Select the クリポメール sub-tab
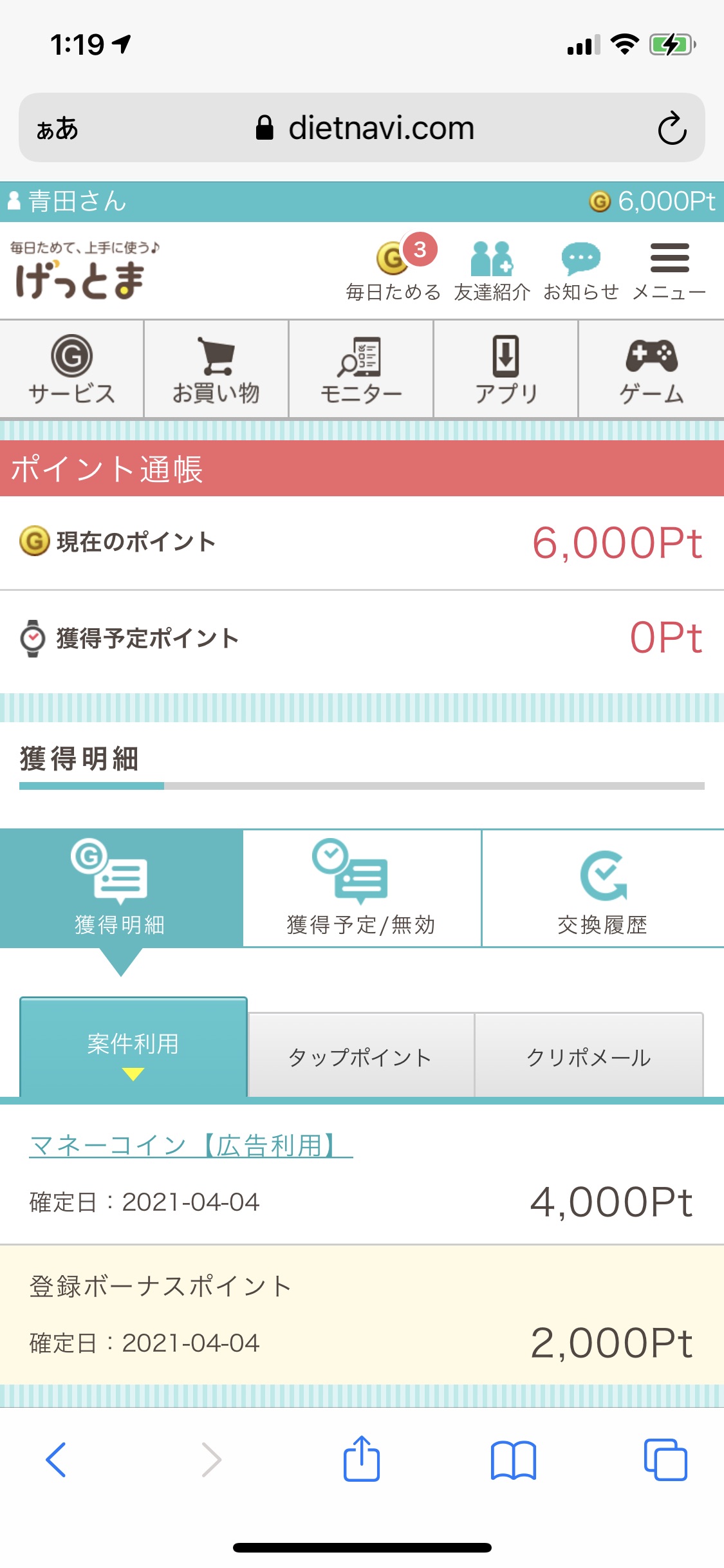The image size is (724, 1568). 589,1055
